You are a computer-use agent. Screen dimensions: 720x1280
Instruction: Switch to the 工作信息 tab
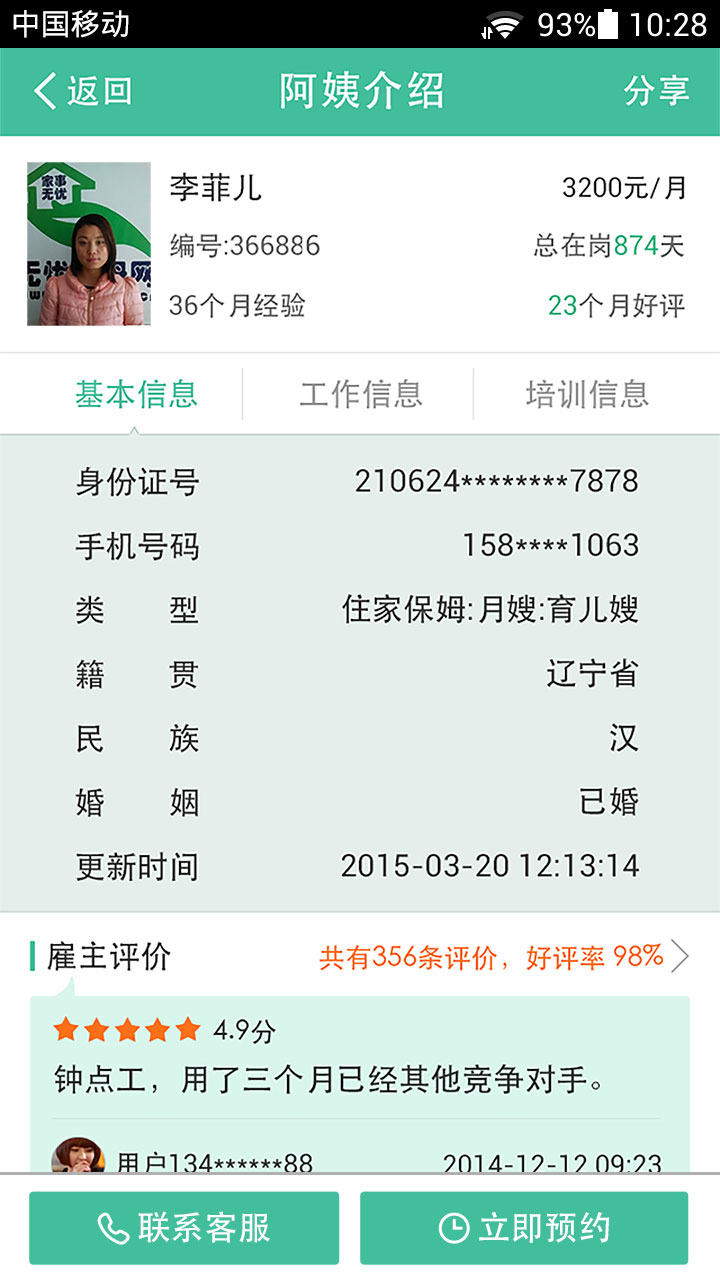point(360,394)
